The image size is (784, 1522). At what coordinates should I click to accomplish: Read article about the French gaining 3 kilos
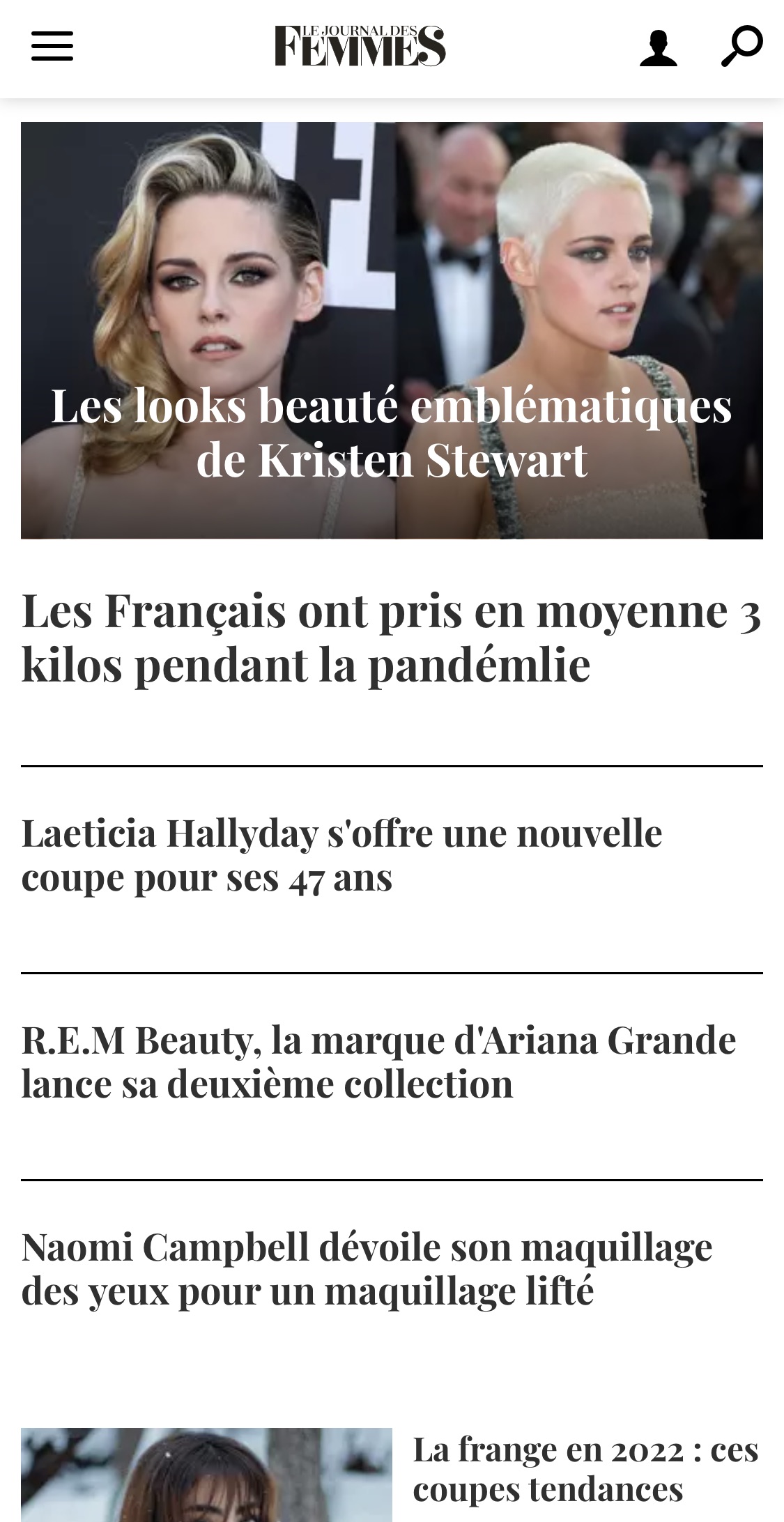tap(390, 638)
